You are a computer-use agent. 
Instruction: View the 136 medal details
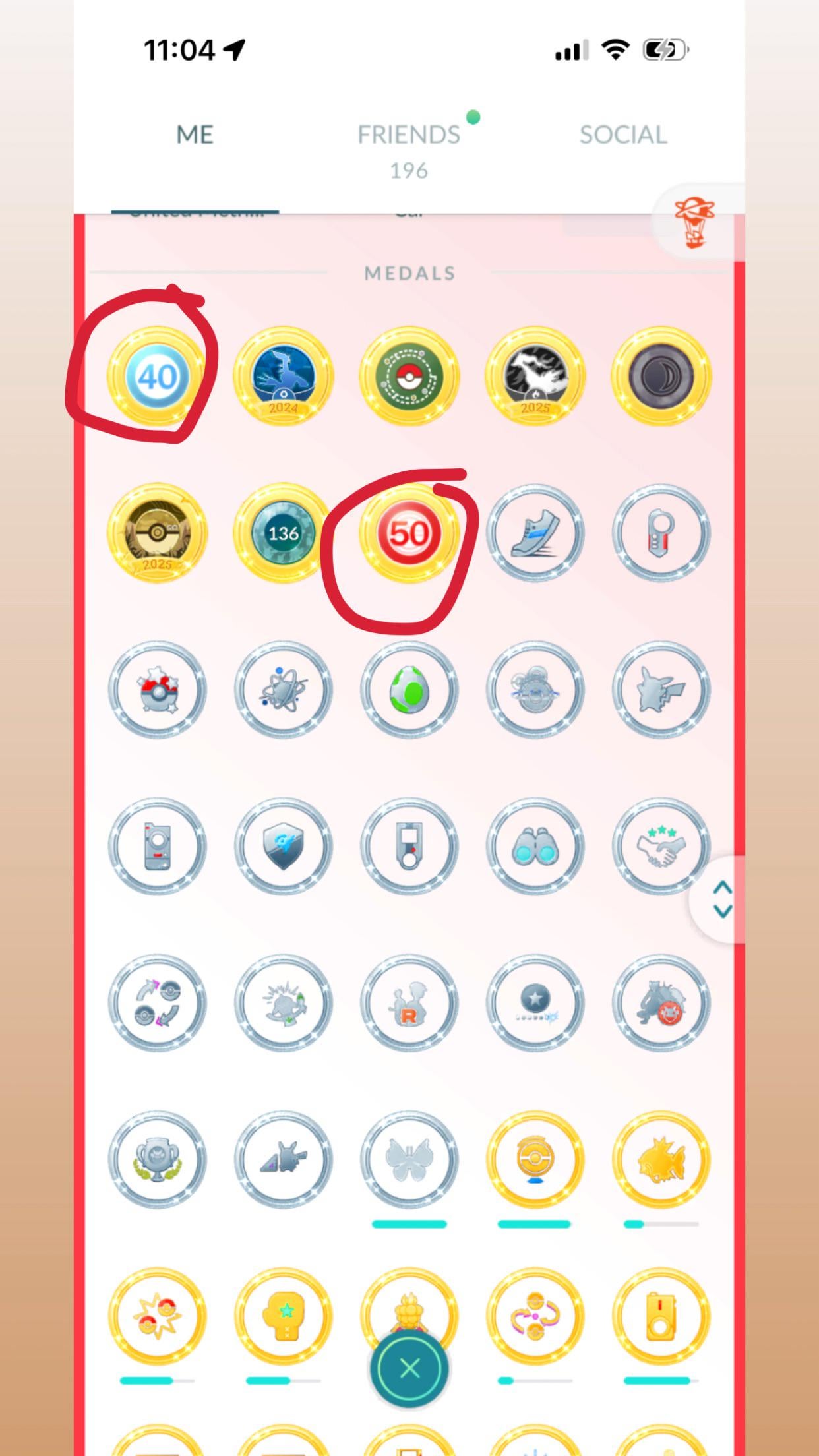pyautogui.click(x=284, y=533)
